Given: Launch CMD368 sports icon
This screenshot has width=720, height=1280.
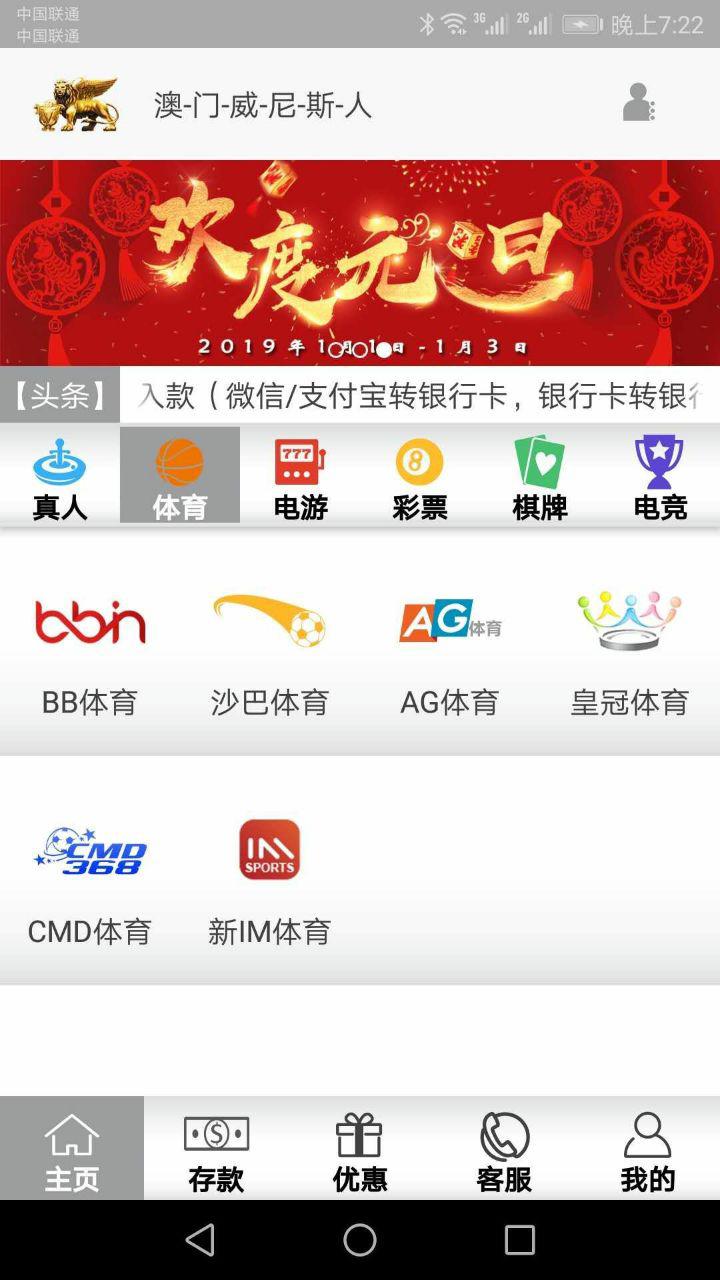Looking at the screenshot, I should pos(90,850).
